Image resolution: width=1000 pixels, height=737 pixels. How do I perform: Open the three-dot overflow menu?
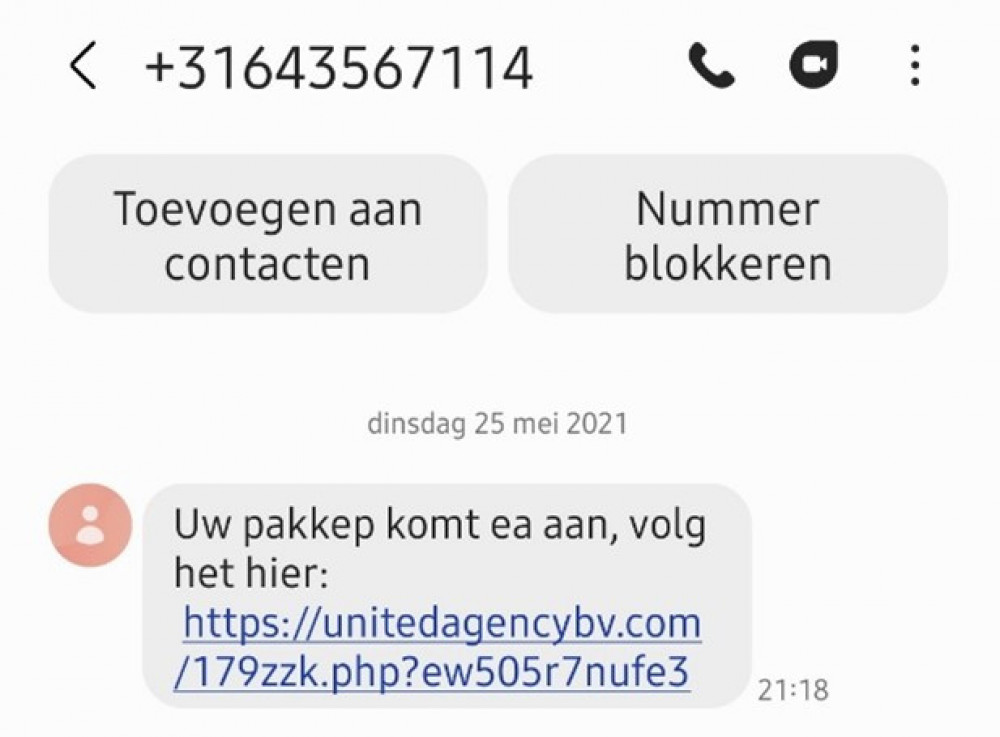tap(915, 67)
